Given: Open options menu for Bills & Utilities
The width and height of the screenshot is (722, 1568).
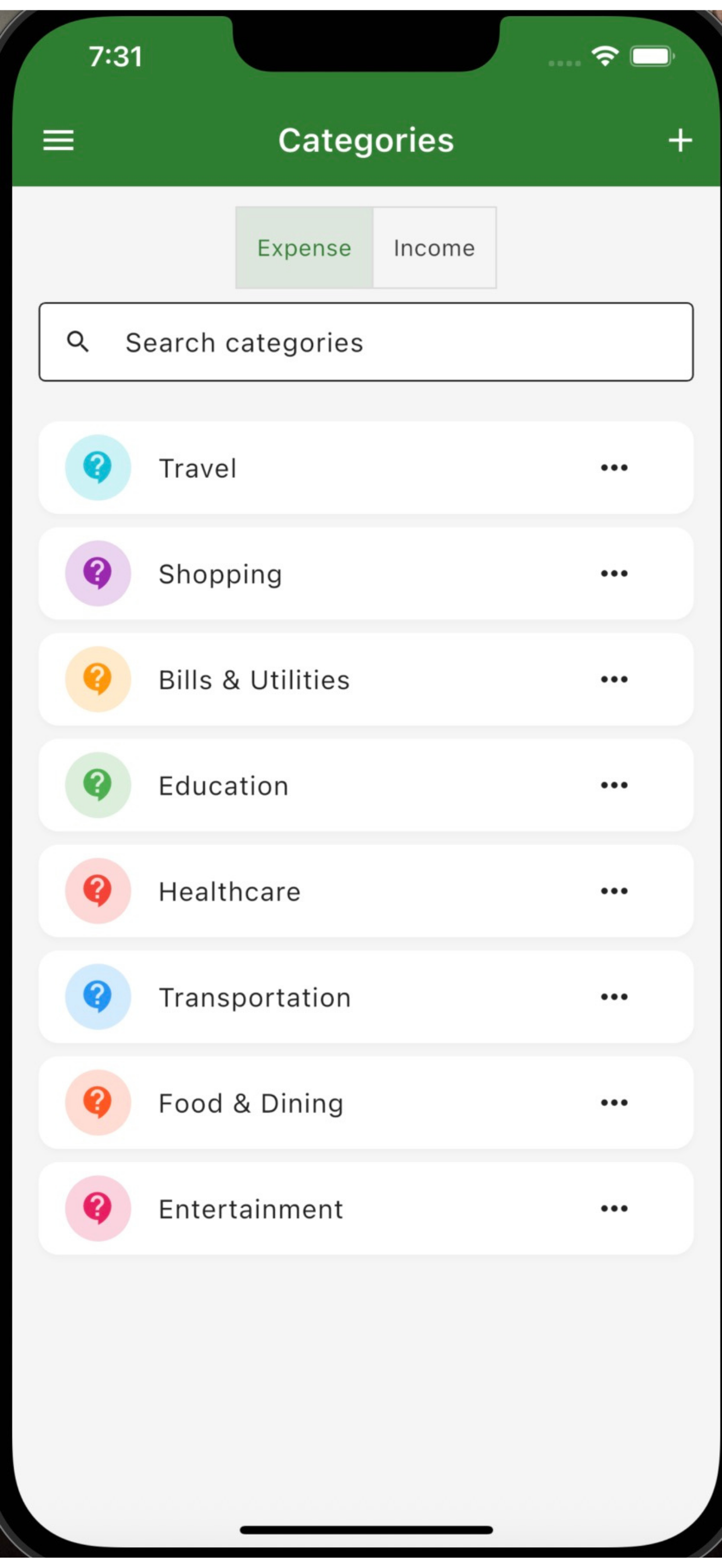Looking at the screenshot, I should coord(614,680).
